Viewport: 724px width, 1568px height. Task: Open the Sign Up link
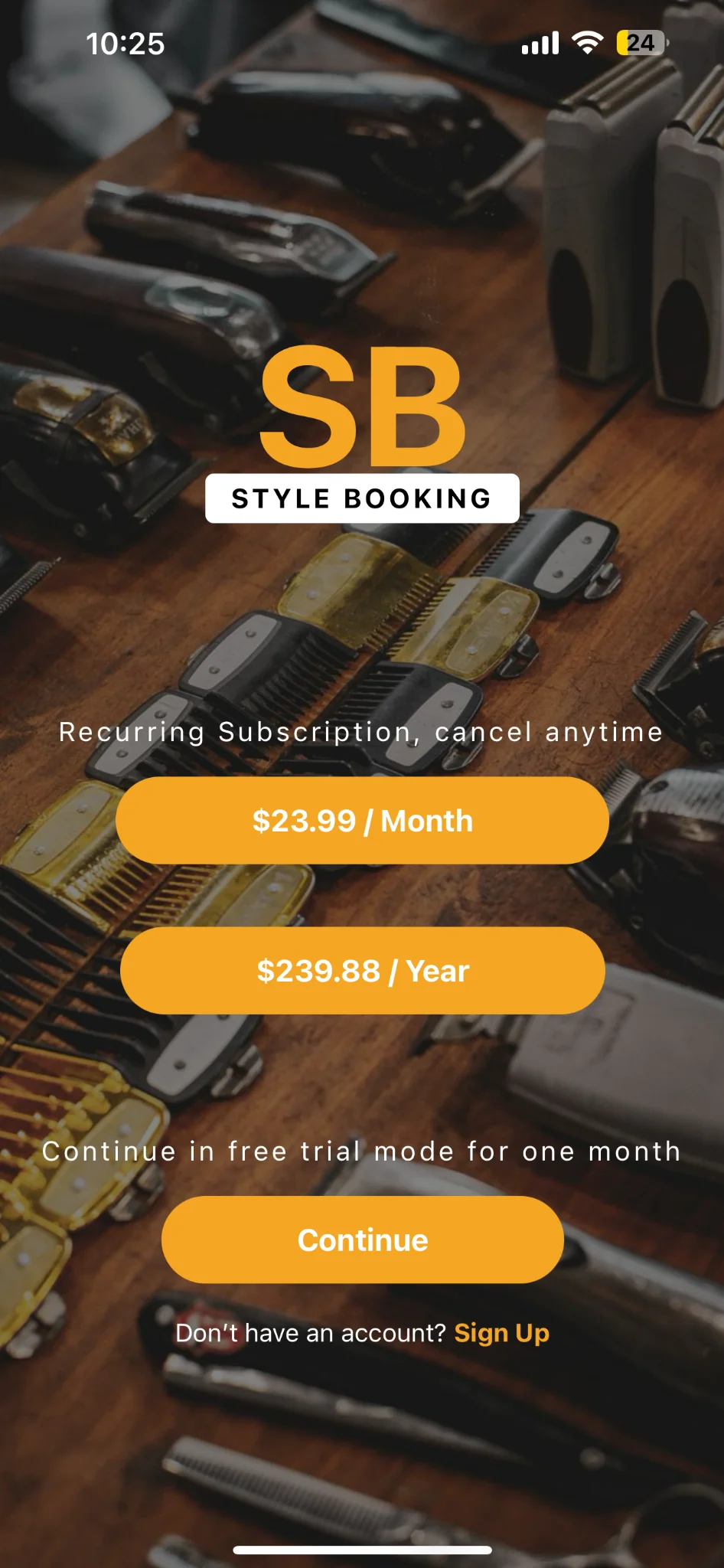(x=501, y=1333)
